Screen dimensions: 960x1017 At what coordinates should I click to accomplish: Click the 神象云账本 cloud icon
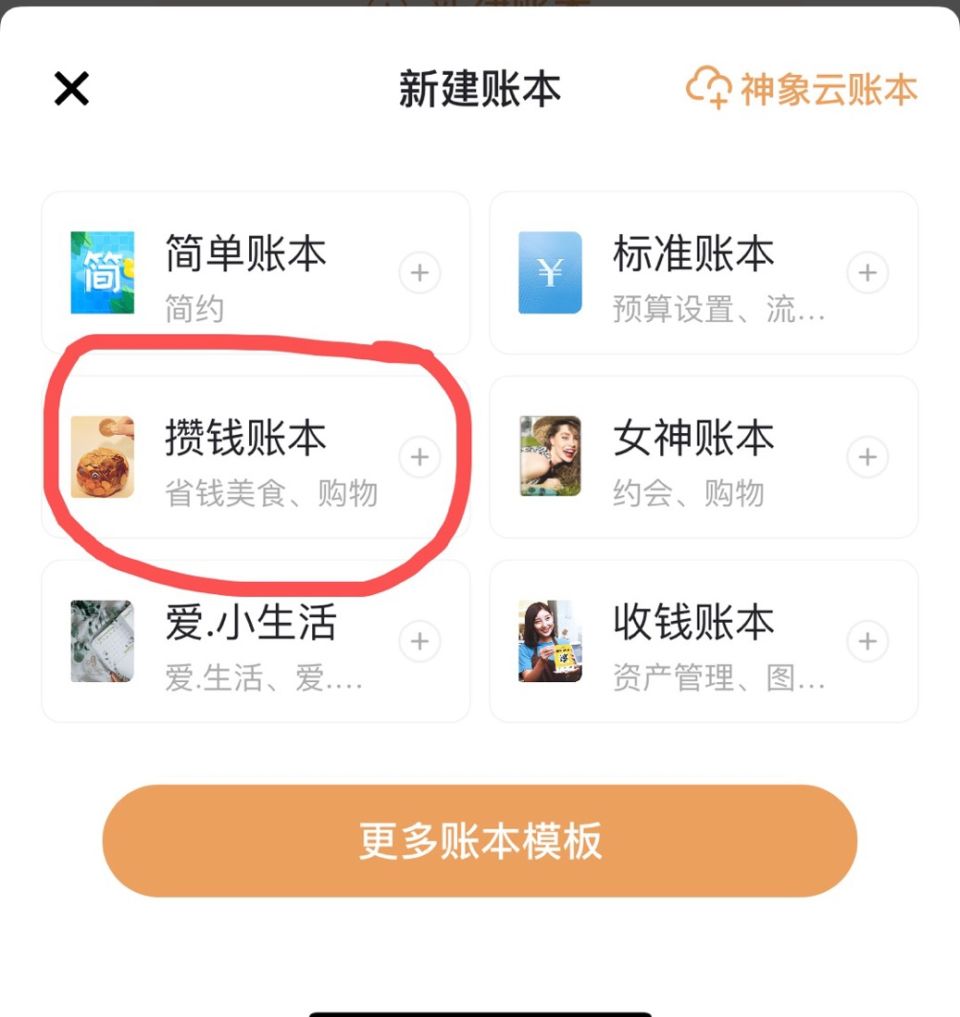(712, 88)
